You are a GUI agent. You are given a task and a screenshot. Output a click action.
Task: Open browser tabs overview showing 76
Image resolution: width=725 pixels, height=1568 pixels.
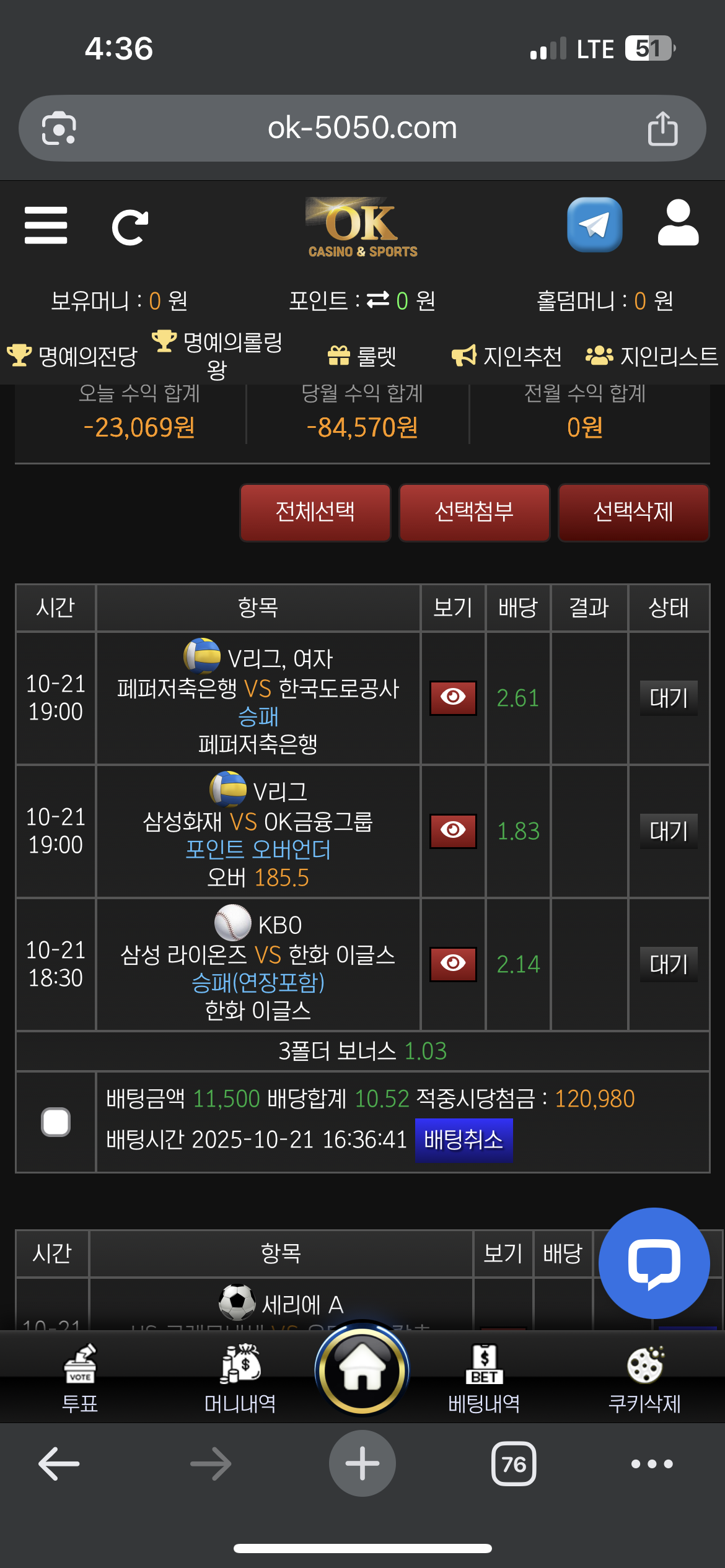(x=514, y=1464)
